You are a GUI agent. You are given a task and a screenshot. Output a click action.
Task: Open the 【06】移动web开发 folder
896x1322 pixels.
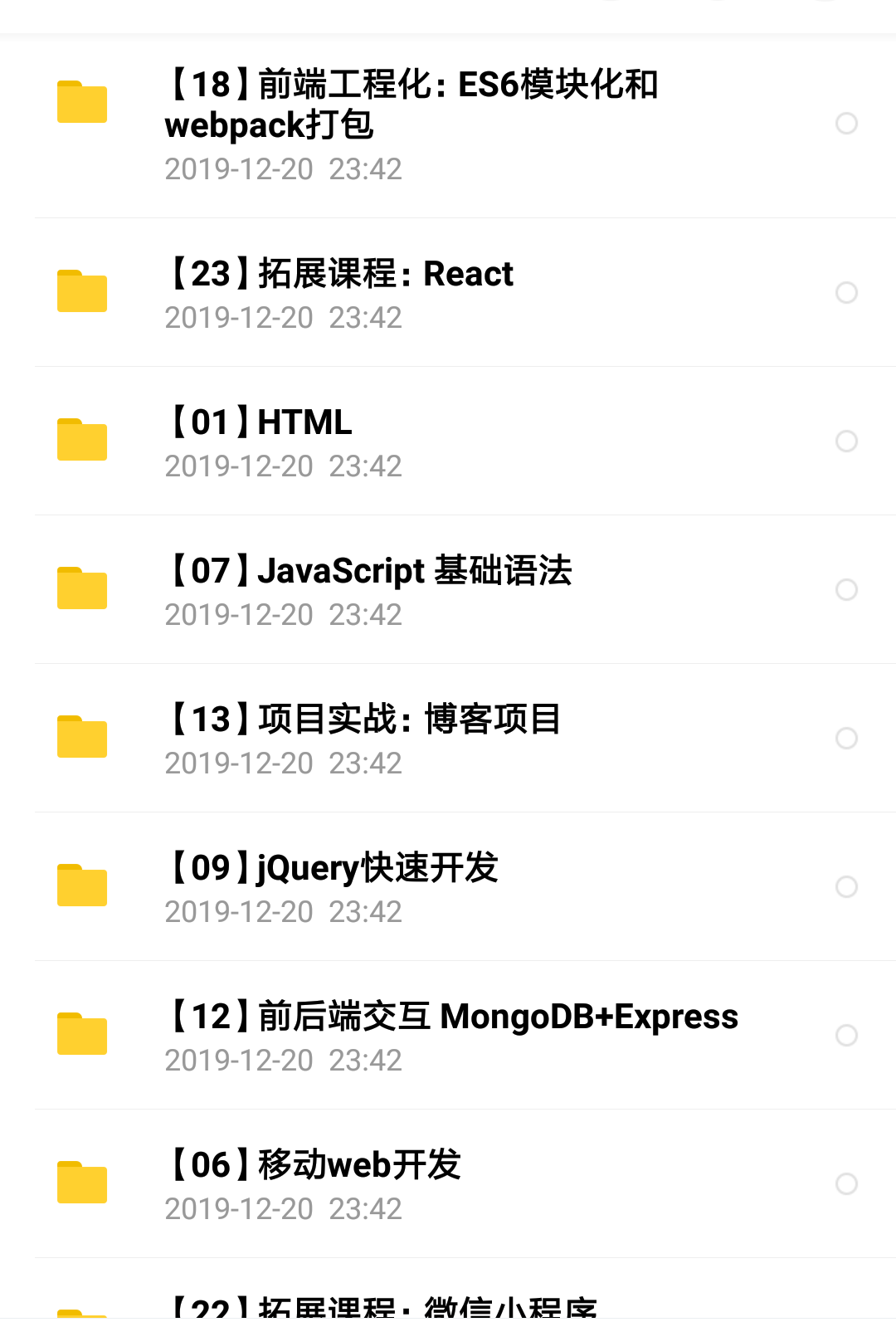[x=317, y=1166]
